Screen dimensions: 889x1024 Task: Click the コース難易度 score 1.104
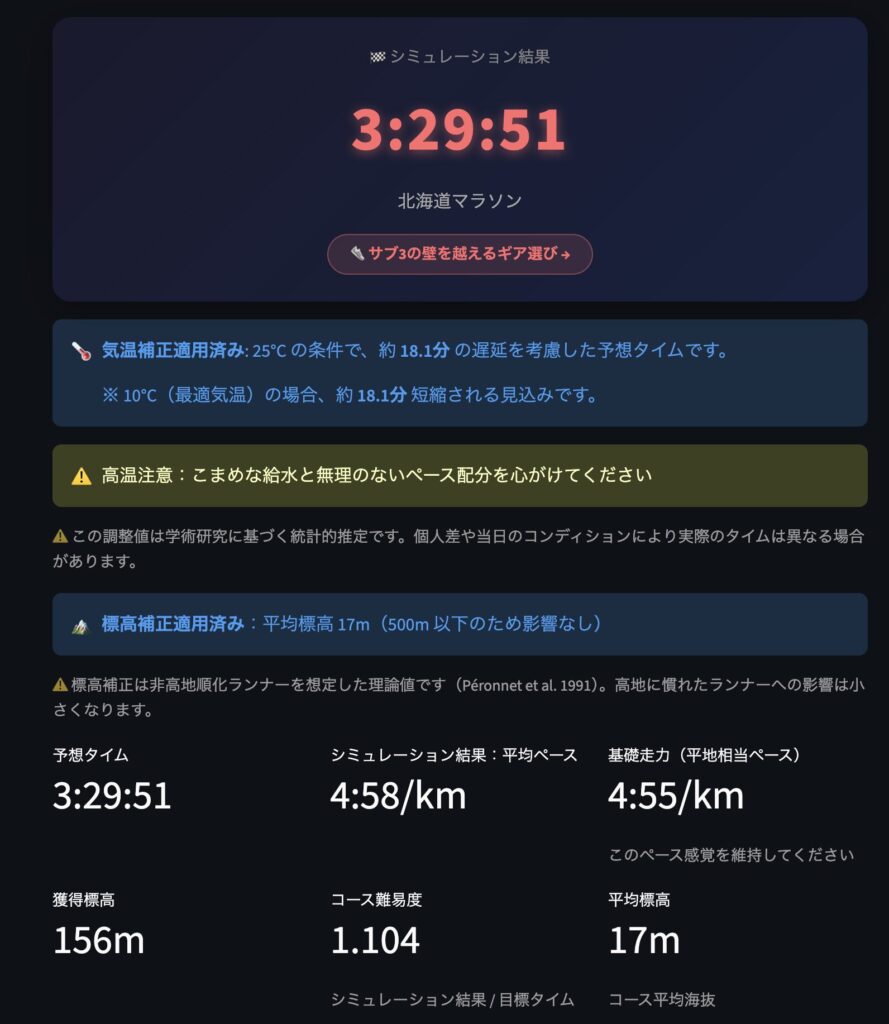pyautogui.click(x=374, y=940)
